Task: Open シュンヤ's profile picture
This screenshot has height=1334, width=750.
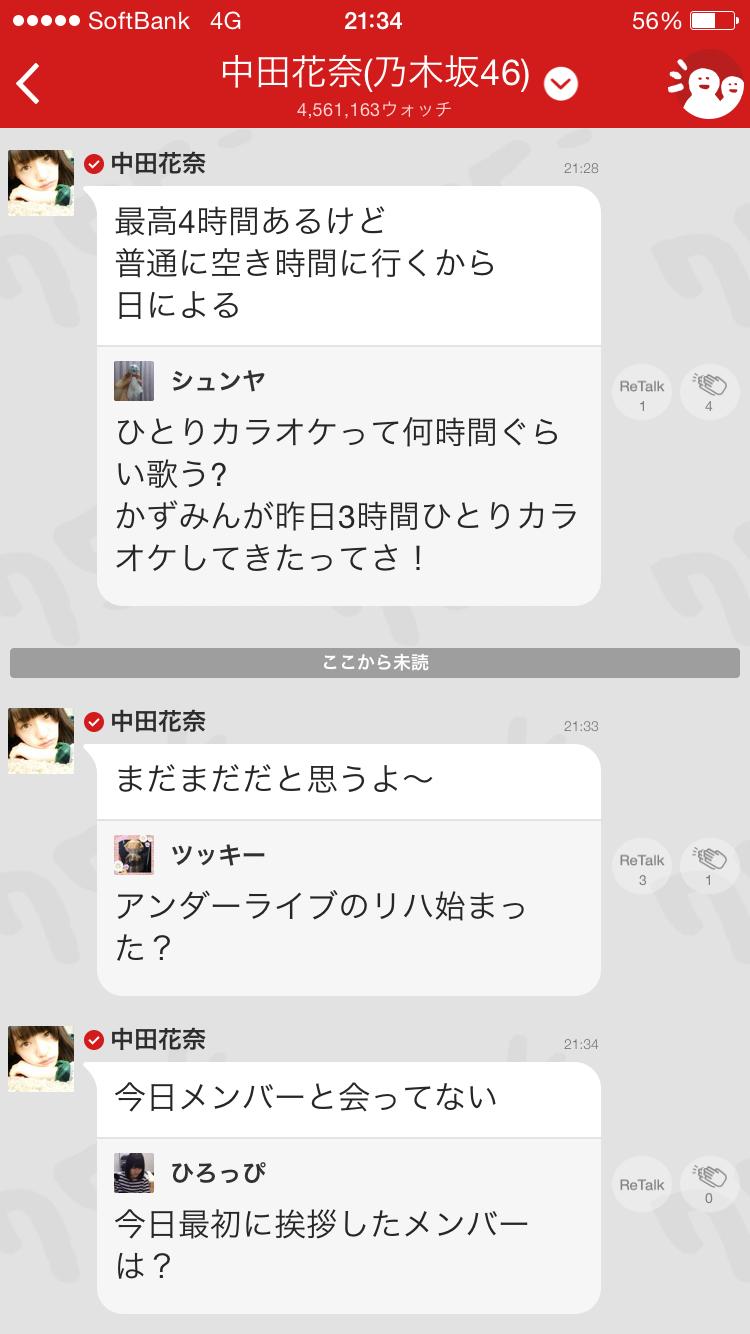Action: [134, 381]
